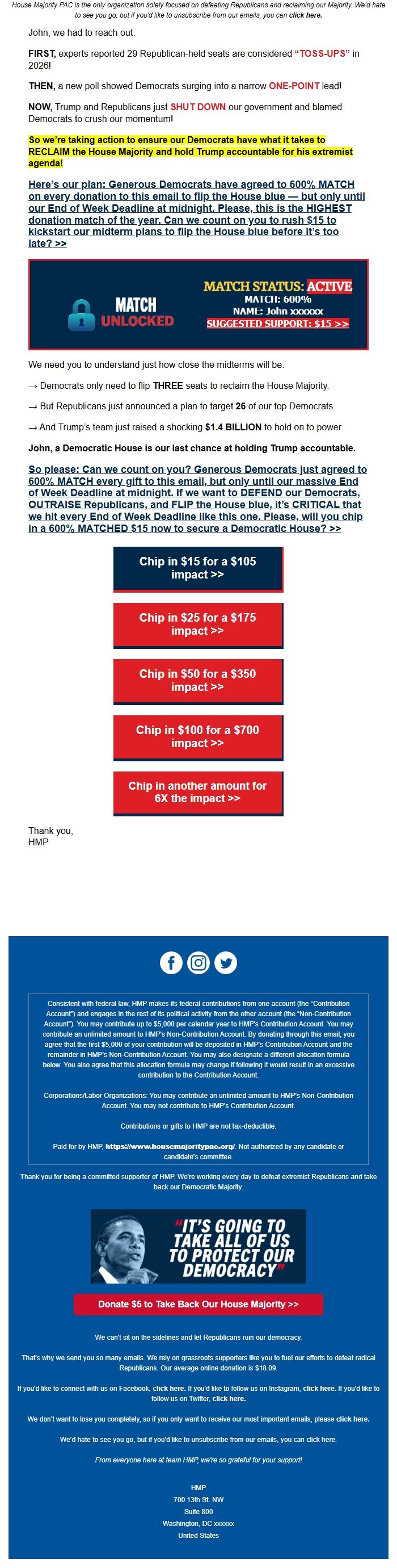The image size is (397, 1568).
Task: Tap the unsubscribe "click here" link at top
Action: tap(305, 15)
